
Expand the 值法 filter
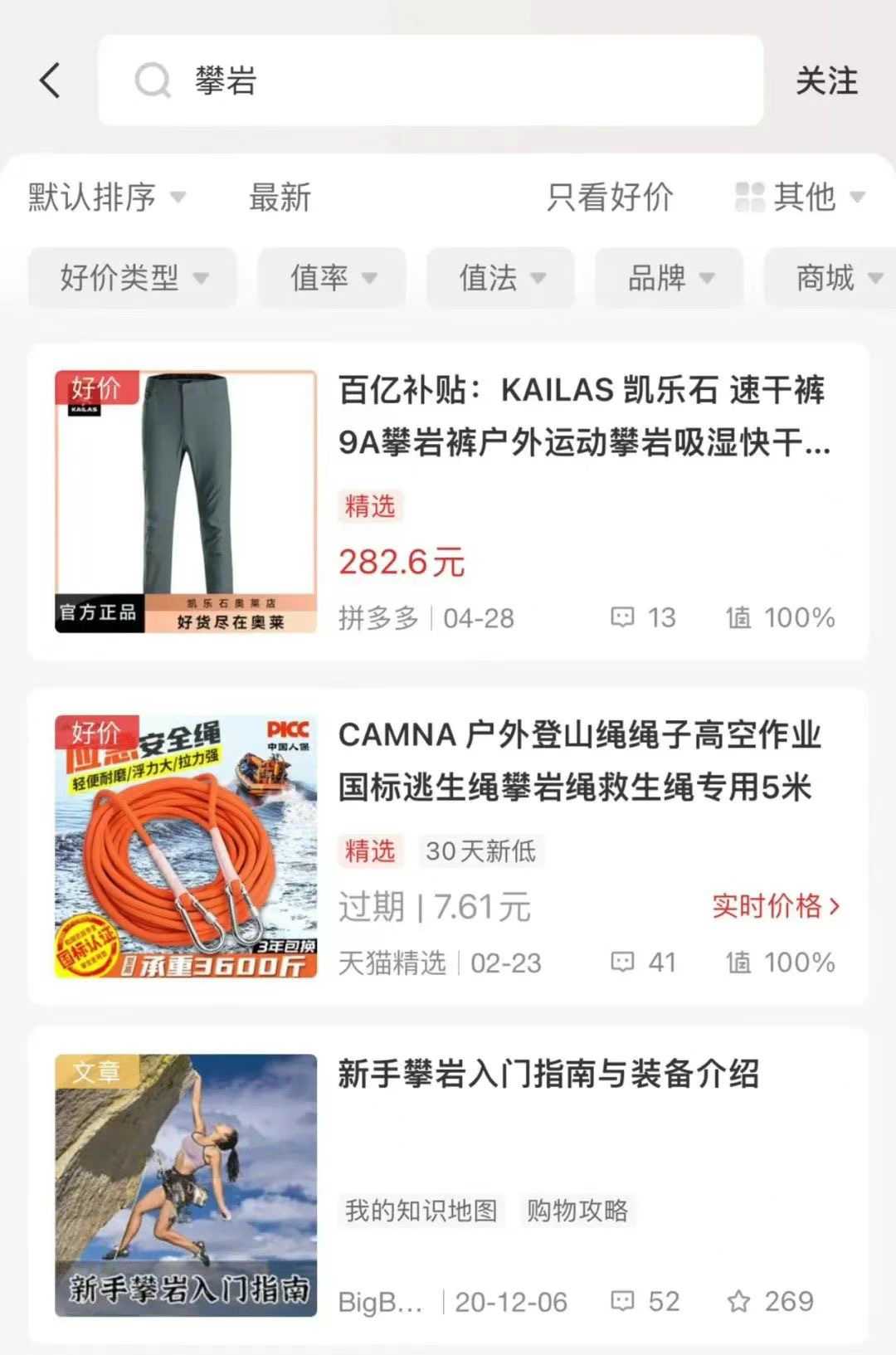pyautogui.click(x=501, y=278)
